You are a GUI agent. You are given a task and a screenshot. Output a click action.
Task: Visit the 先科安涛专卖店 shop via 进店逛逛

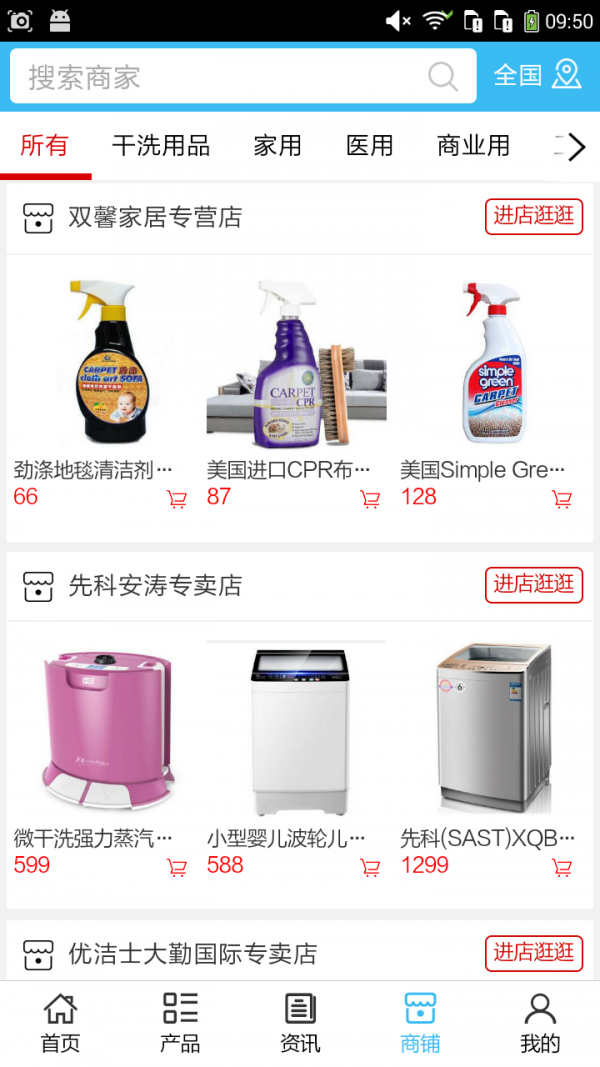pos(534,584)
